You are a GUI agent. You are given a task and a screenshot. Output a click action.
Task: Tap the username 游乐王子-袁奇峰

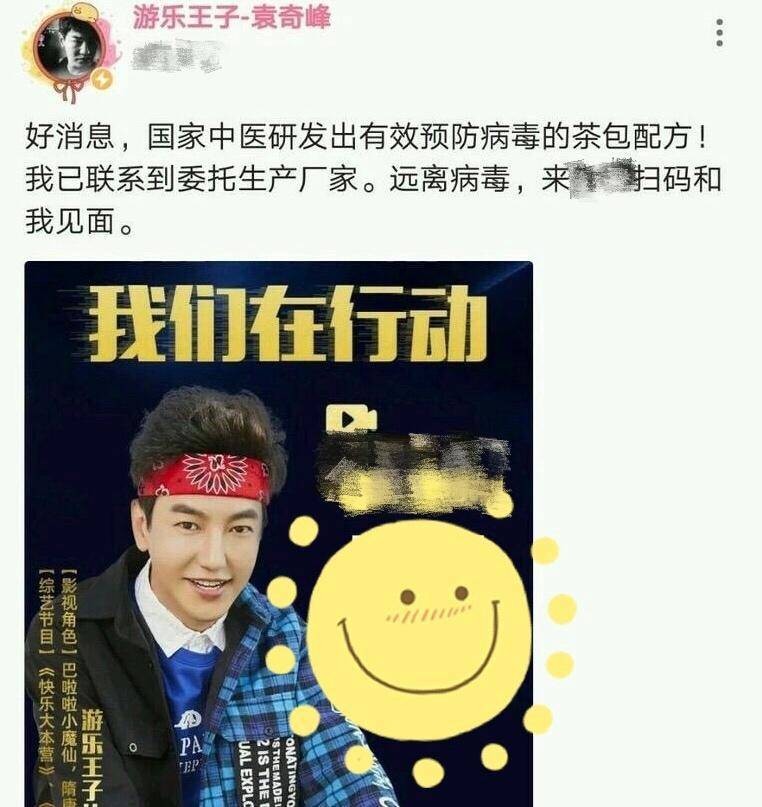[x=232, y=17]
